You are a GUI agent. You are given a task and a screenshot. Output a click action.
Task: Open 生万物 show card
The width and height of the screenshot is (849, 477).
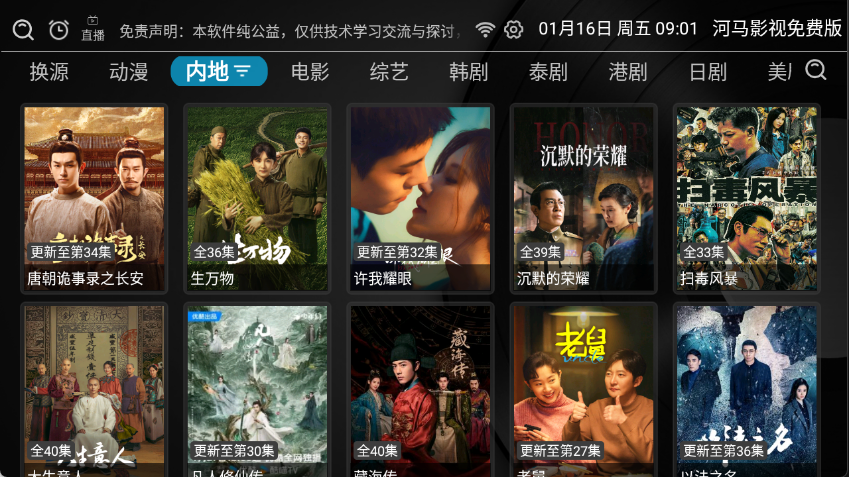click(x=257, y=197)
